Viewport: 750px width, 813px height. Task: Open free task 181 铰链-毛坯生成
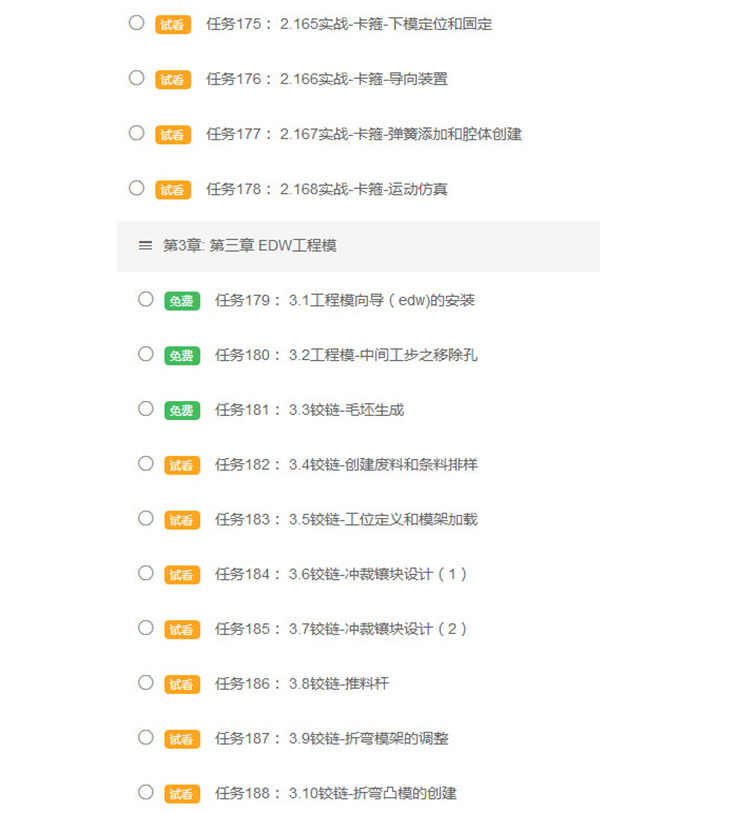[x=309, y=410]
